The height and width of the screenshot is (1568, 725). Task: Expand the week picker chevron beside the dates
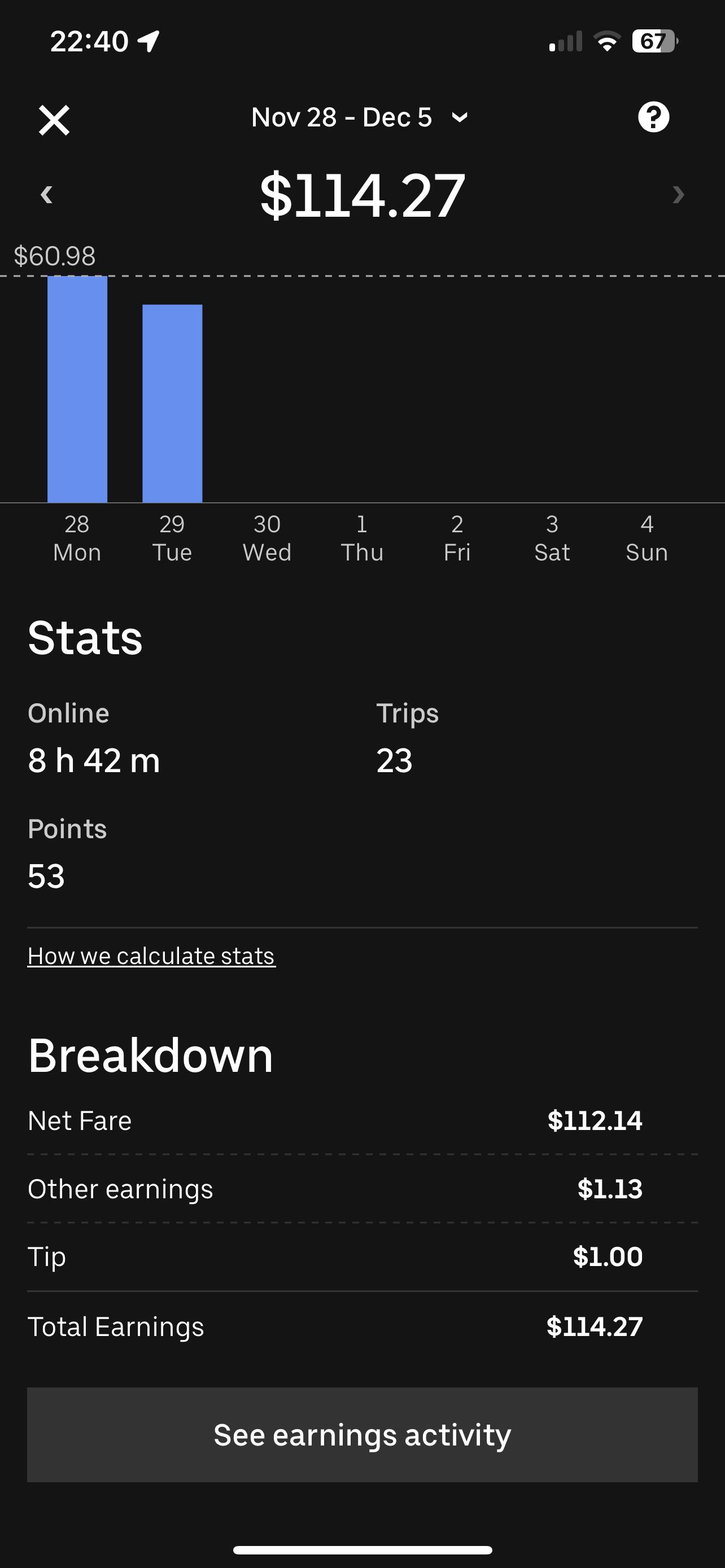[x=458, y=117]
